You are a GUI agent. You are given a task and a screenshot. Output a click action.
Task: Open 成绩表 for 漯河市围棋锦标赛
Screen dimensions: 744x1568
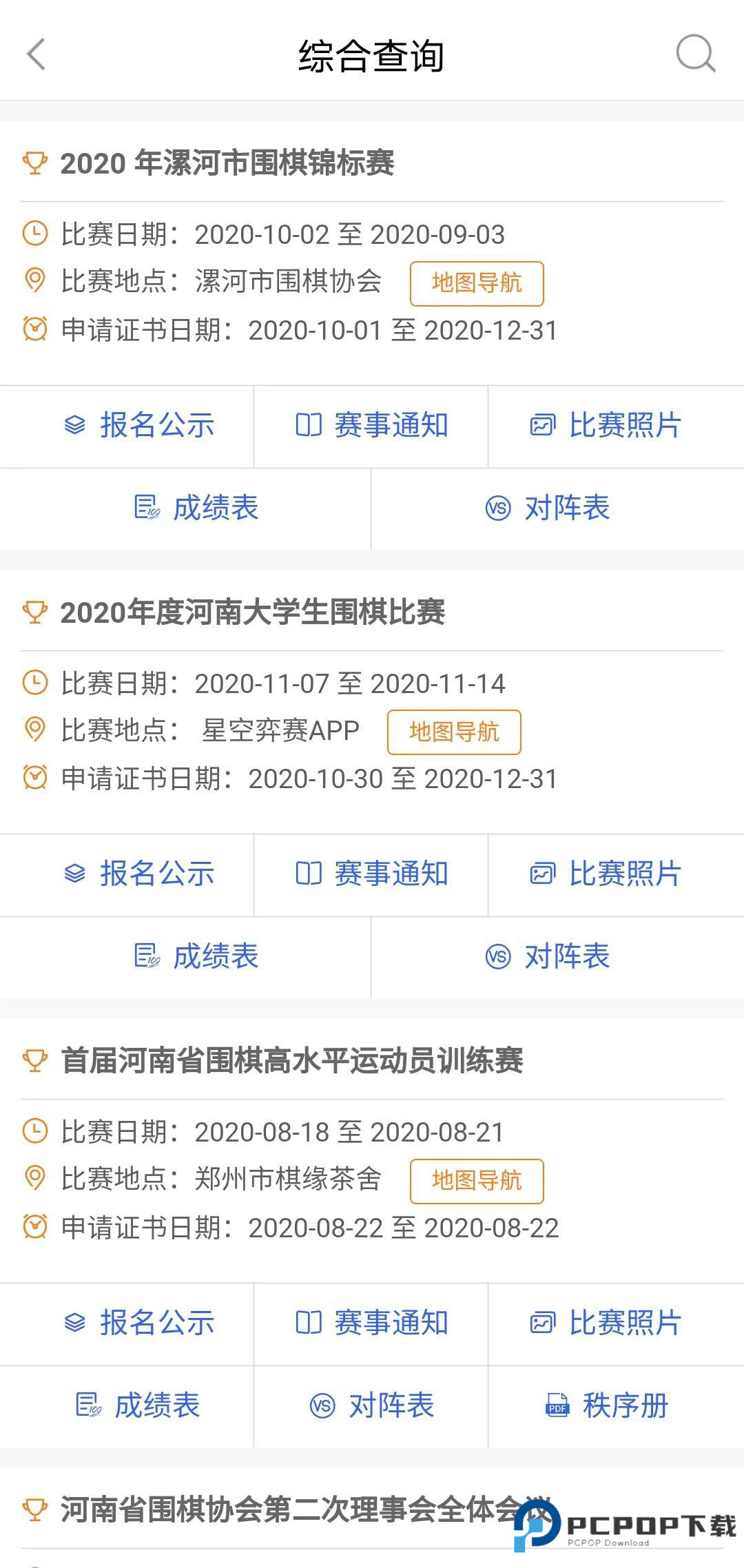coord(196,508)
